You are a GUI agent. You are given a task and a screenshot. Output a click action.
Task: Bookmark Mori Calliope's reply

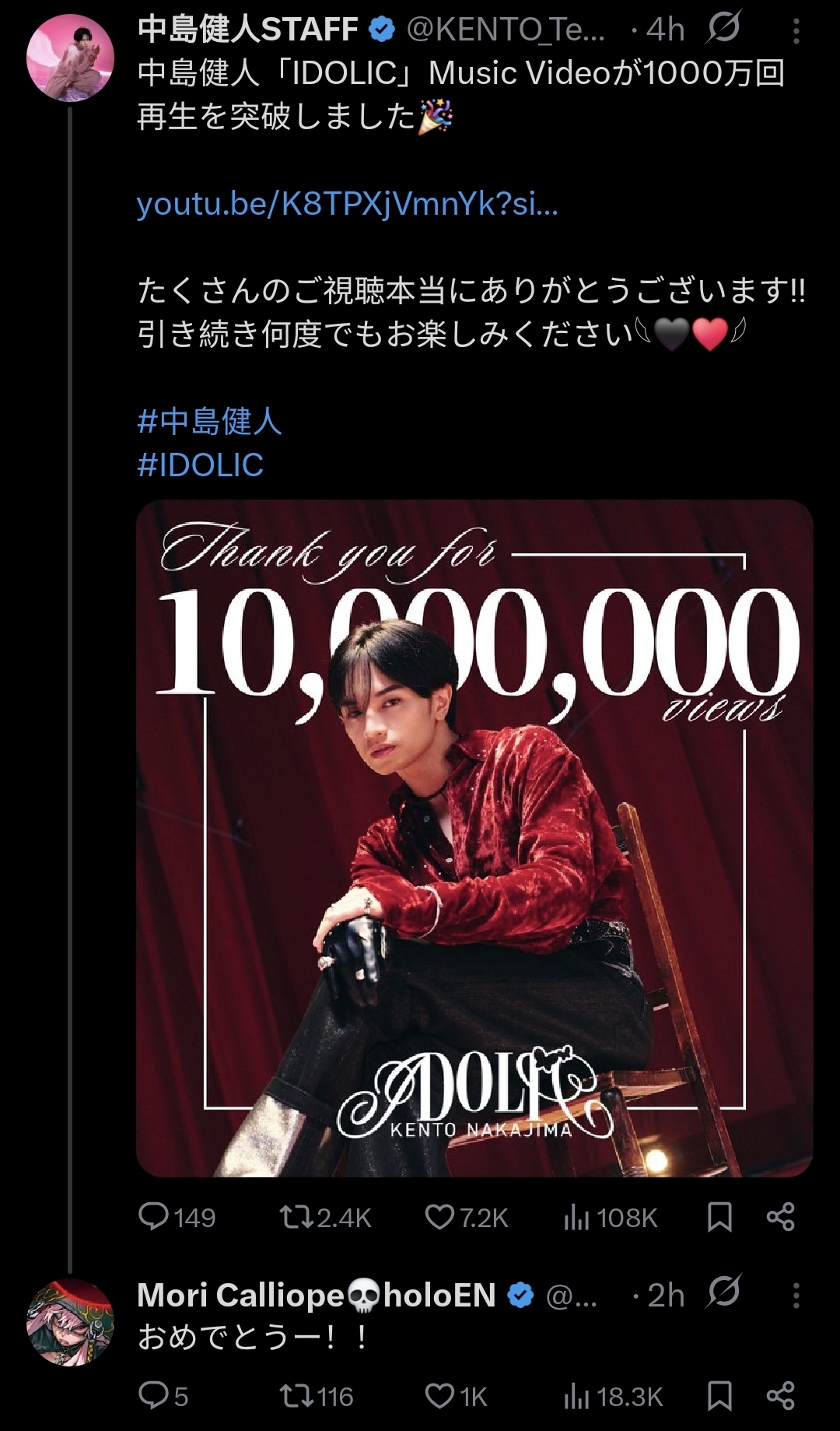(x=719, y=1396)
